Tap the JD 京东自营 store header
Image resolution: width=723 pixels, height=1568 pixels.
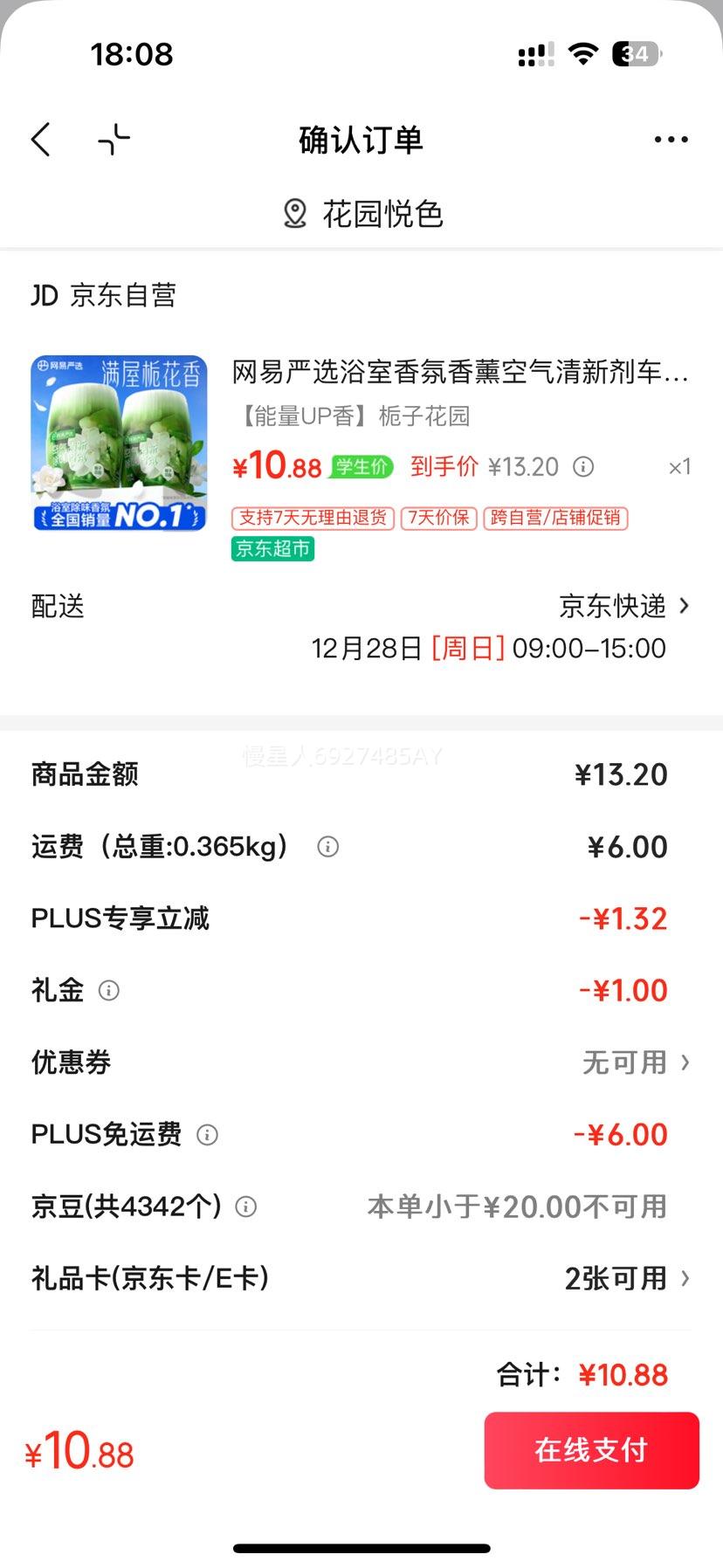pos(105,295)
